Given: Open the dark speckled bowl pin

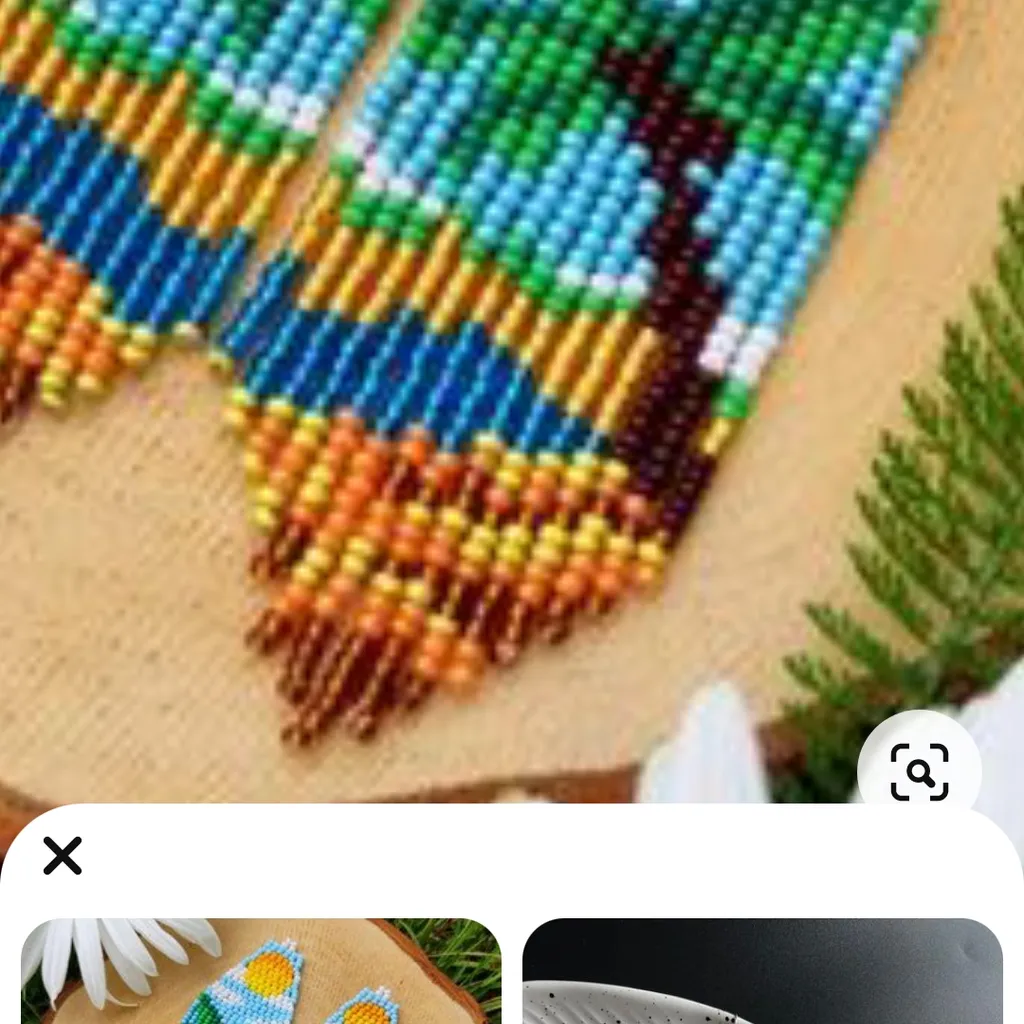Looking at the screenshot, I should click(x=762, y=970).
